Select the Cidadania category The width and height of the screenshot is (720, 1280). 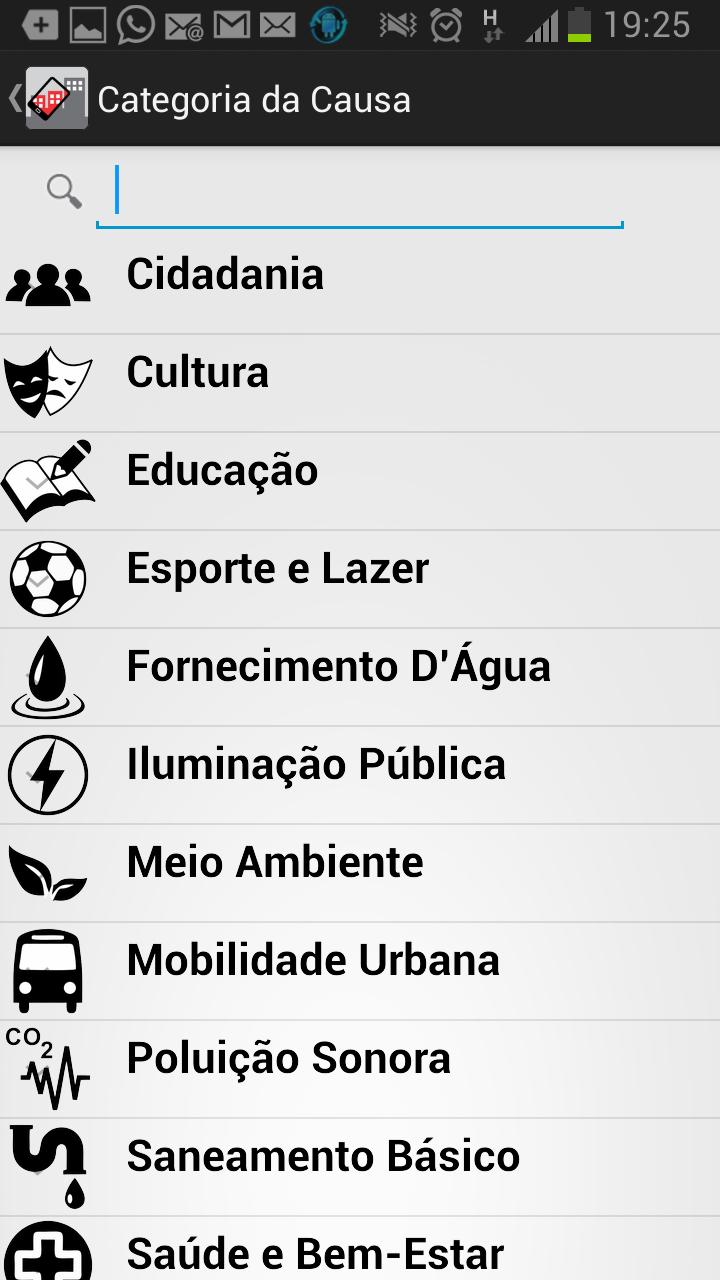360,276
